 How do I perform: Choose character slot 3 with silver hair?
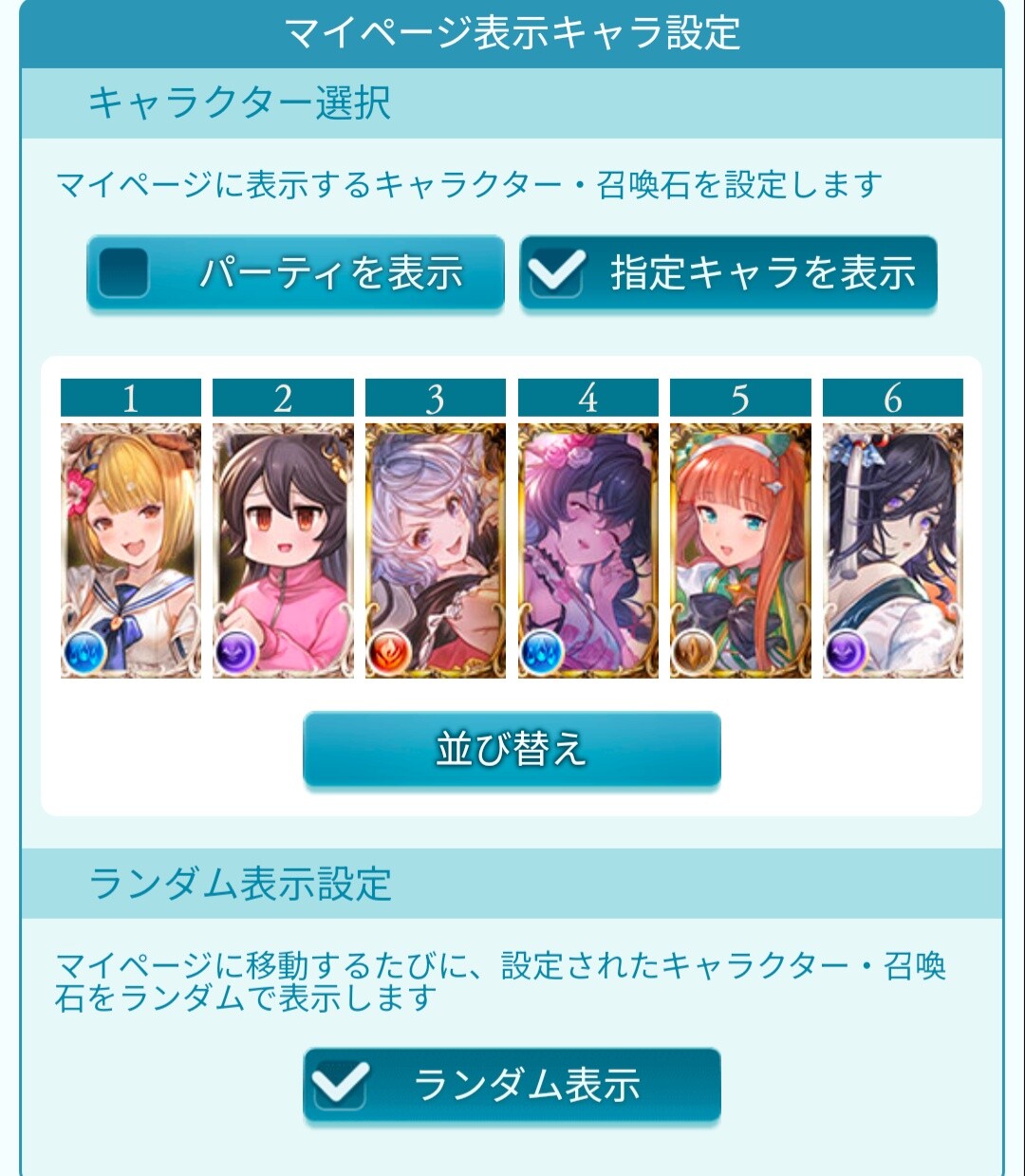click(436, 549)
